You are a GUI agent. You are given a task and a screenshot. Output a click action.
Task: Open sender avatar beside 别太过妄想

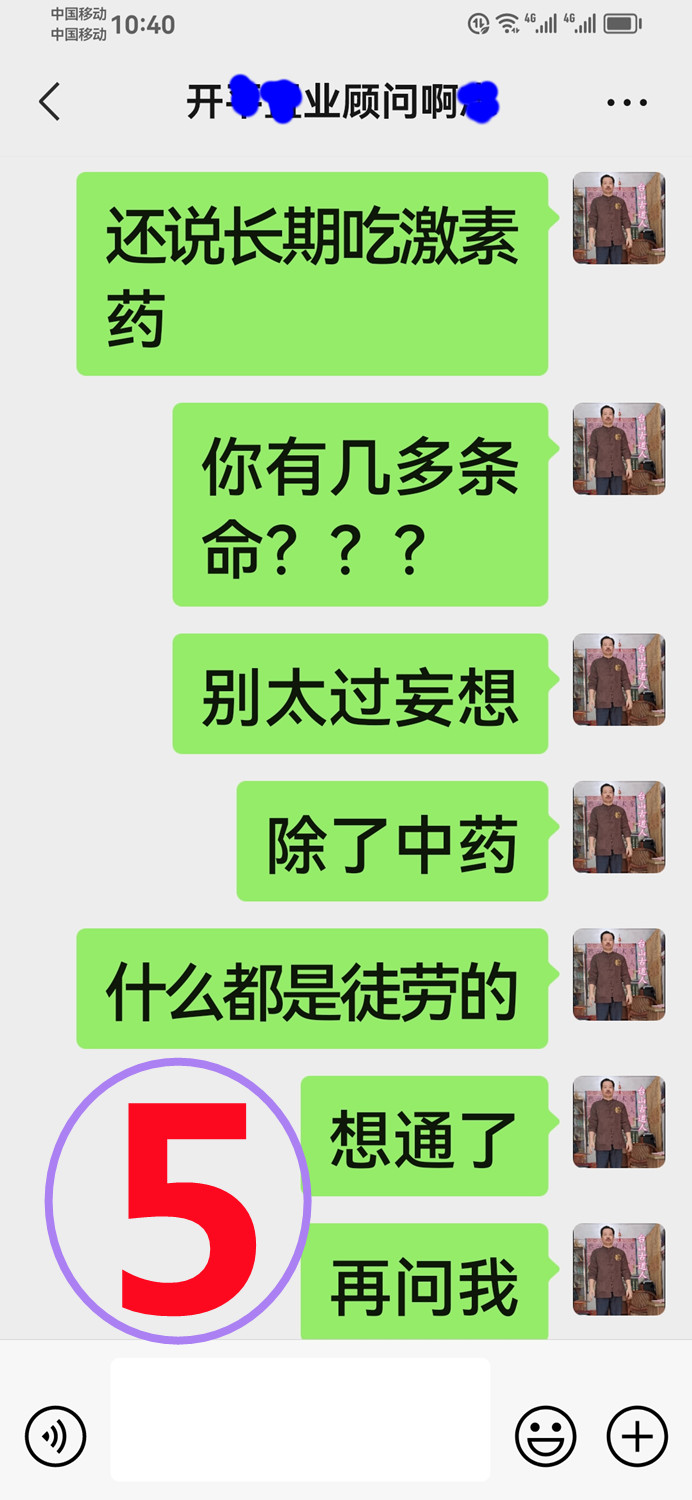coord(618,680)
